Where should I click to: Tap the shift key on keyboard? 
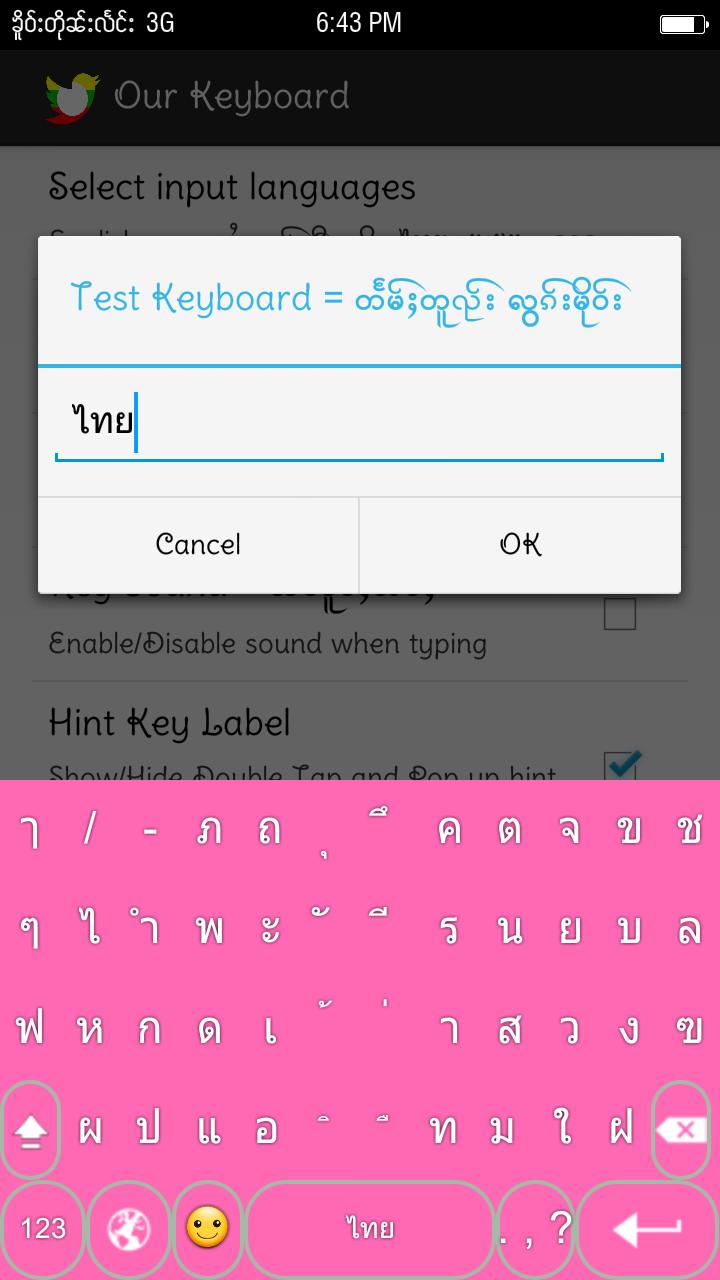pos(31,1130)
